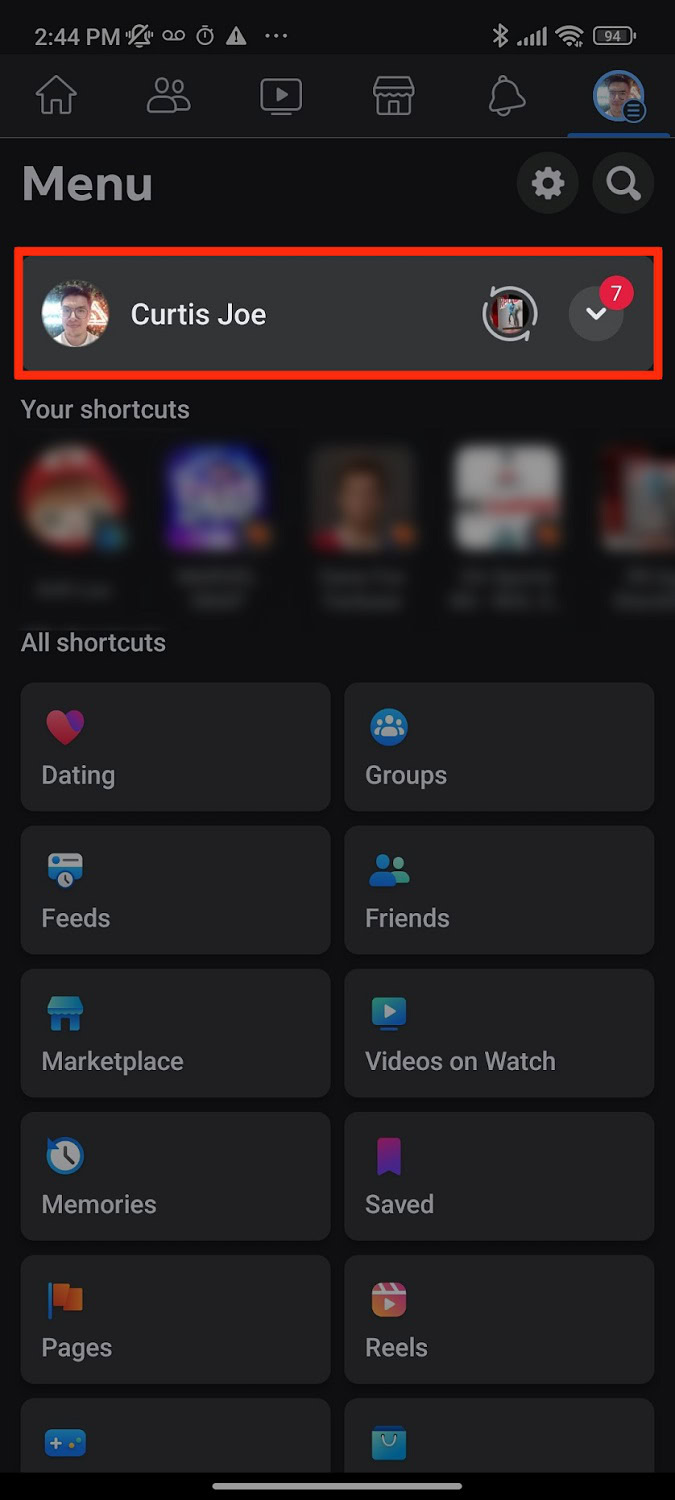View your Memories
This screenshot has height=1500, width=675.
[175, 1176]
